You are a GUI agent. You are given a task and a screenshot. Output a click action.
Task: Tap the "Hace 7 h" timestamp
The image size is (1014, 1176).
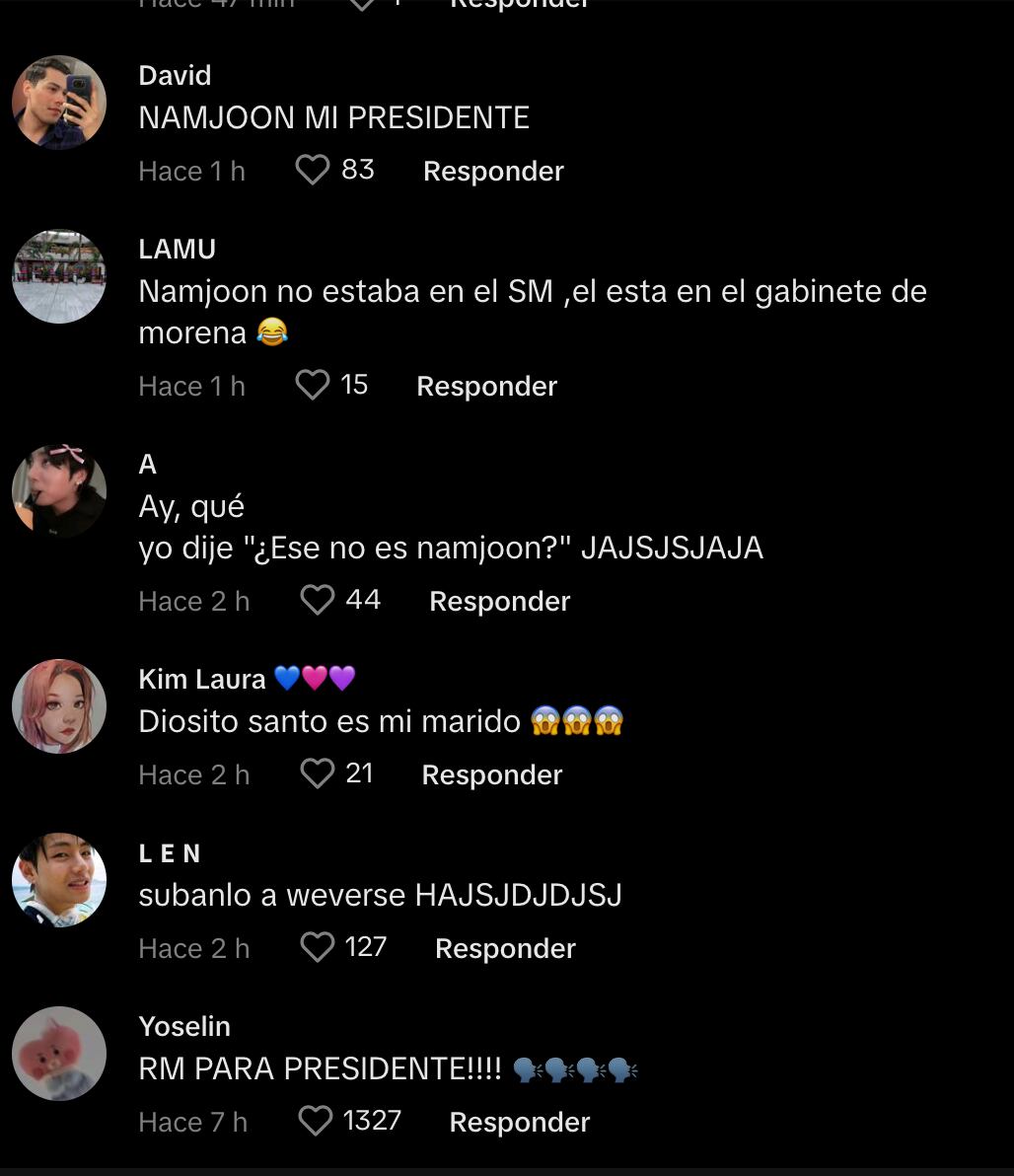tap(192, 1121)
